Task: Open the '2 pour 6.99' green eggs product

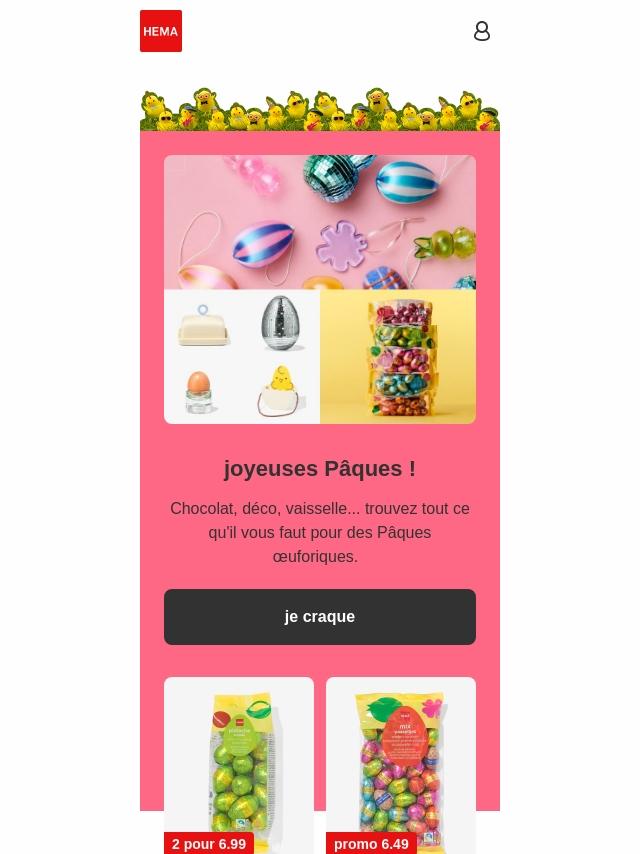Action: point(239,765)
